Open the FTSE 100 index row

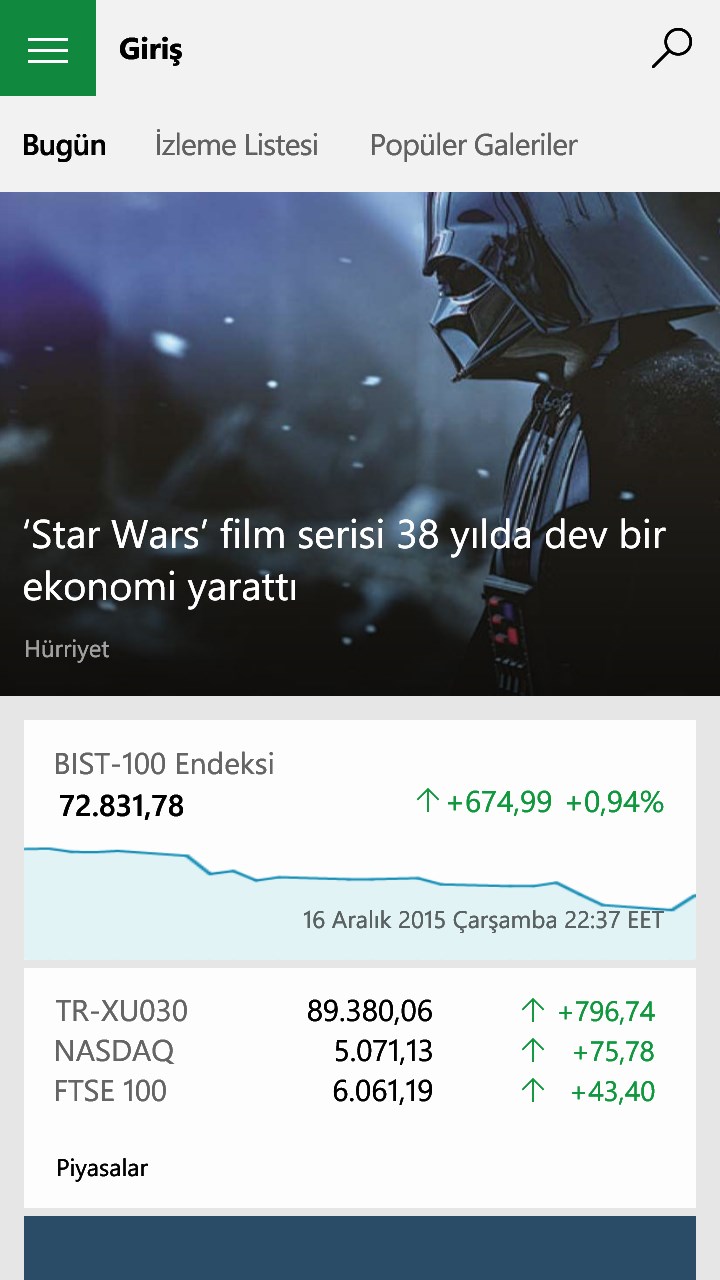[355, 1091]
